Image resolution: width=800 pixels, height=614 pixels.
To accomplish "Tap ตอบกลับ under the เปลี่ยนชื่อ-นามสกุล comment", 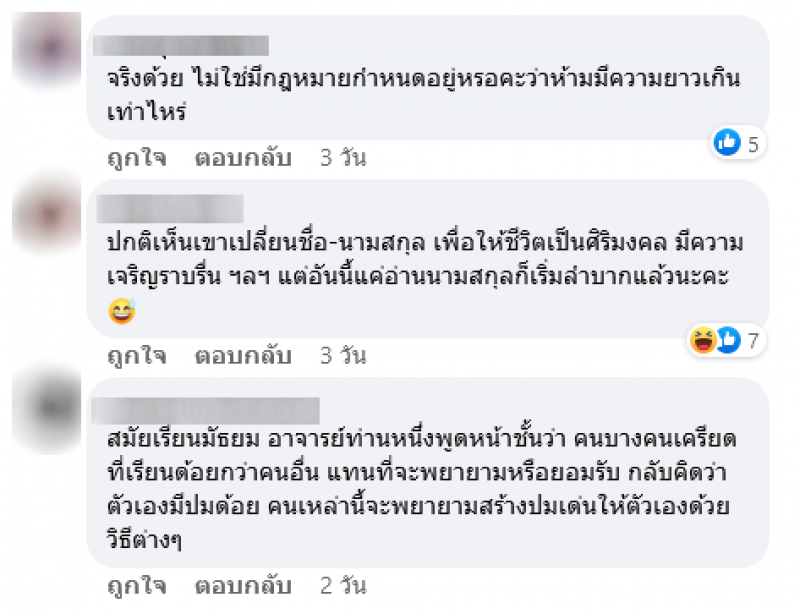I will tap(242, 355).
